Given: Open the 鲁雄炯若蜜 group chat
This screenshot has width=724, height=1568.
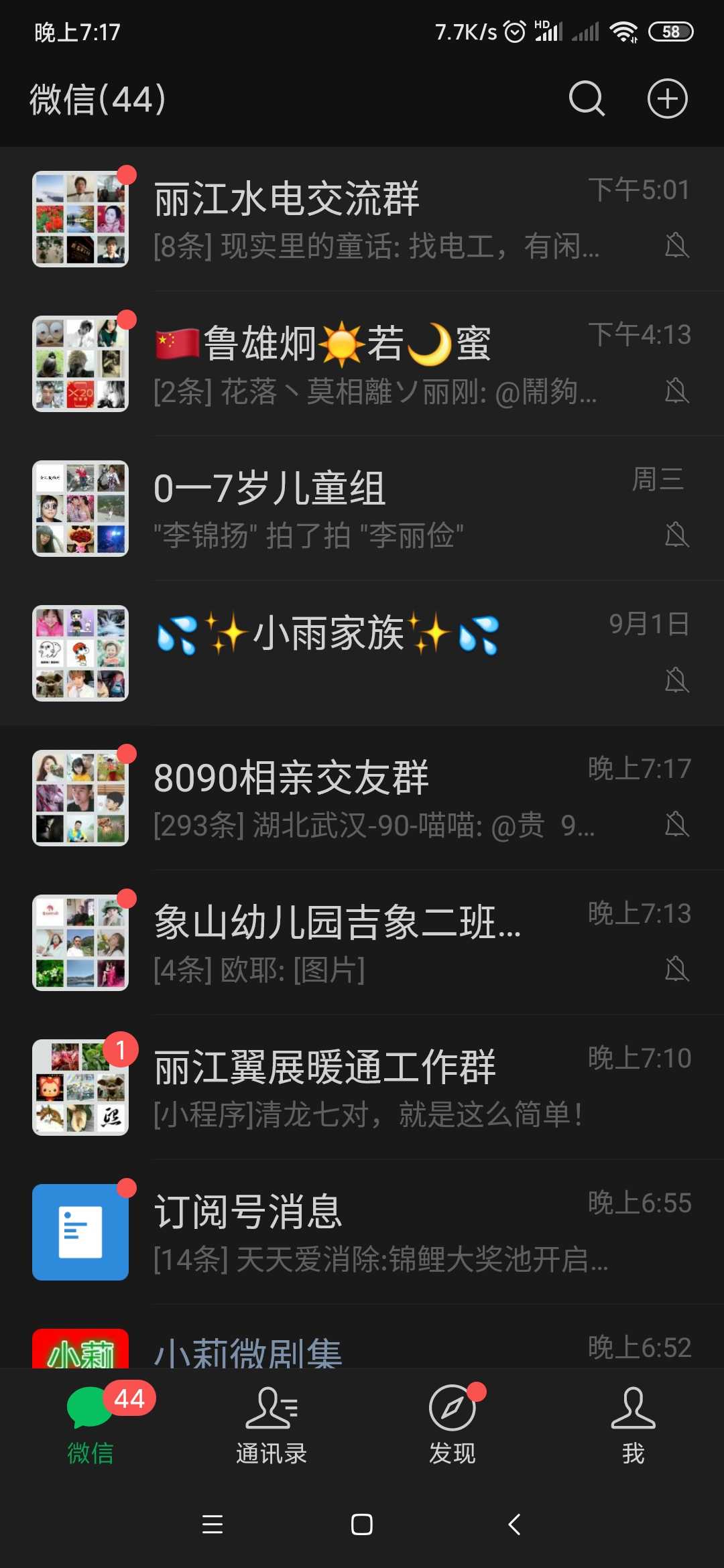Looking at the screenshot, I should pyautogui.click(x=362, y=364).
